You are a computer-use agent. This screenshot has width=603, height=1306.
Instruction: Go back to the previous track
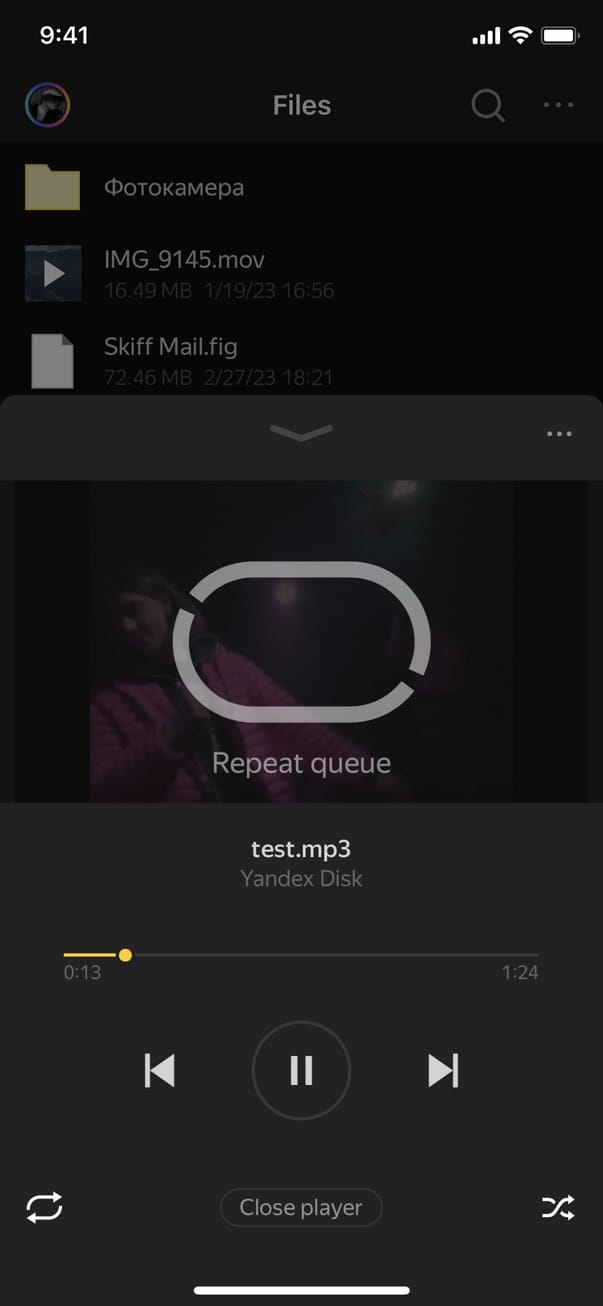pyautogui.click(x=160, y=1070)
